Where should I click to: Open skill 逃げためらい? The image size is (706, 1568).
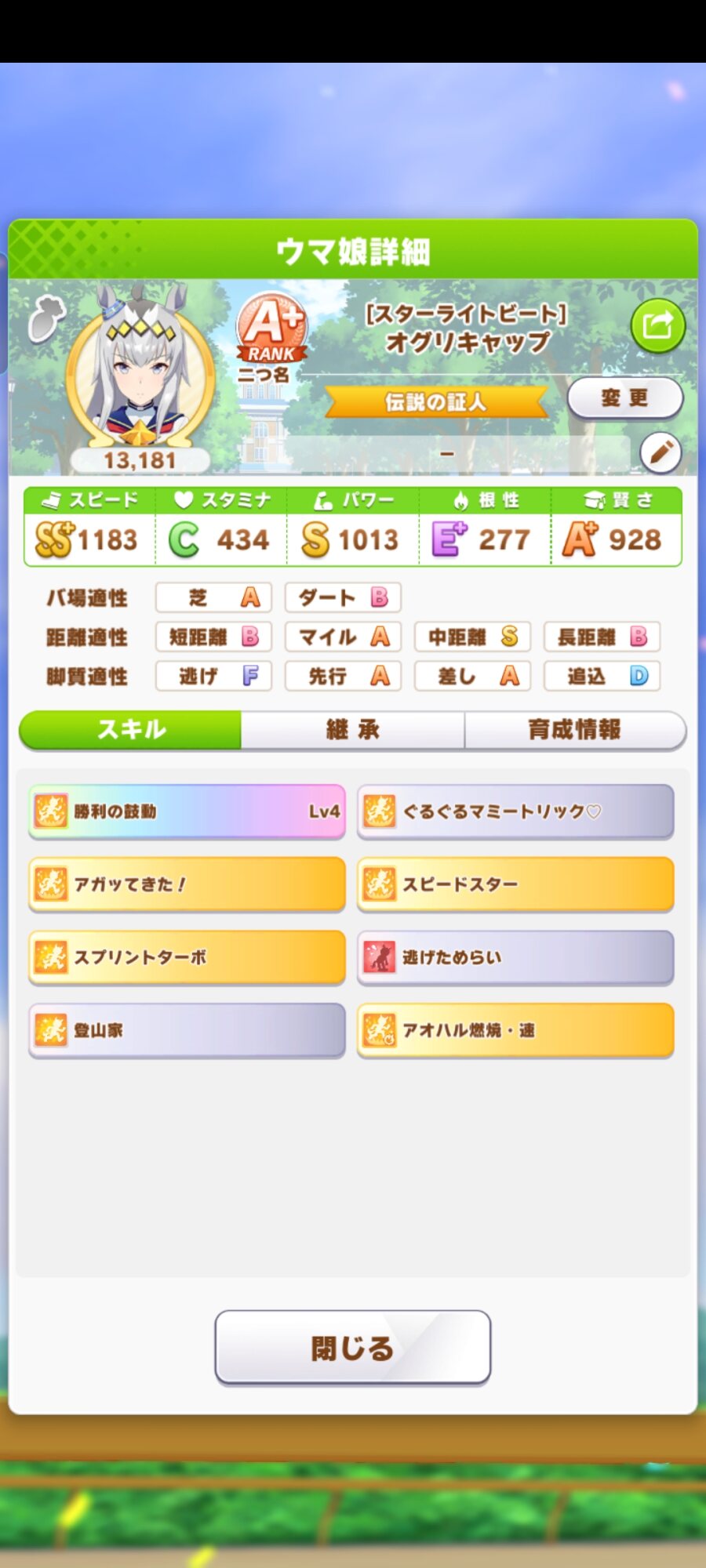515,957
